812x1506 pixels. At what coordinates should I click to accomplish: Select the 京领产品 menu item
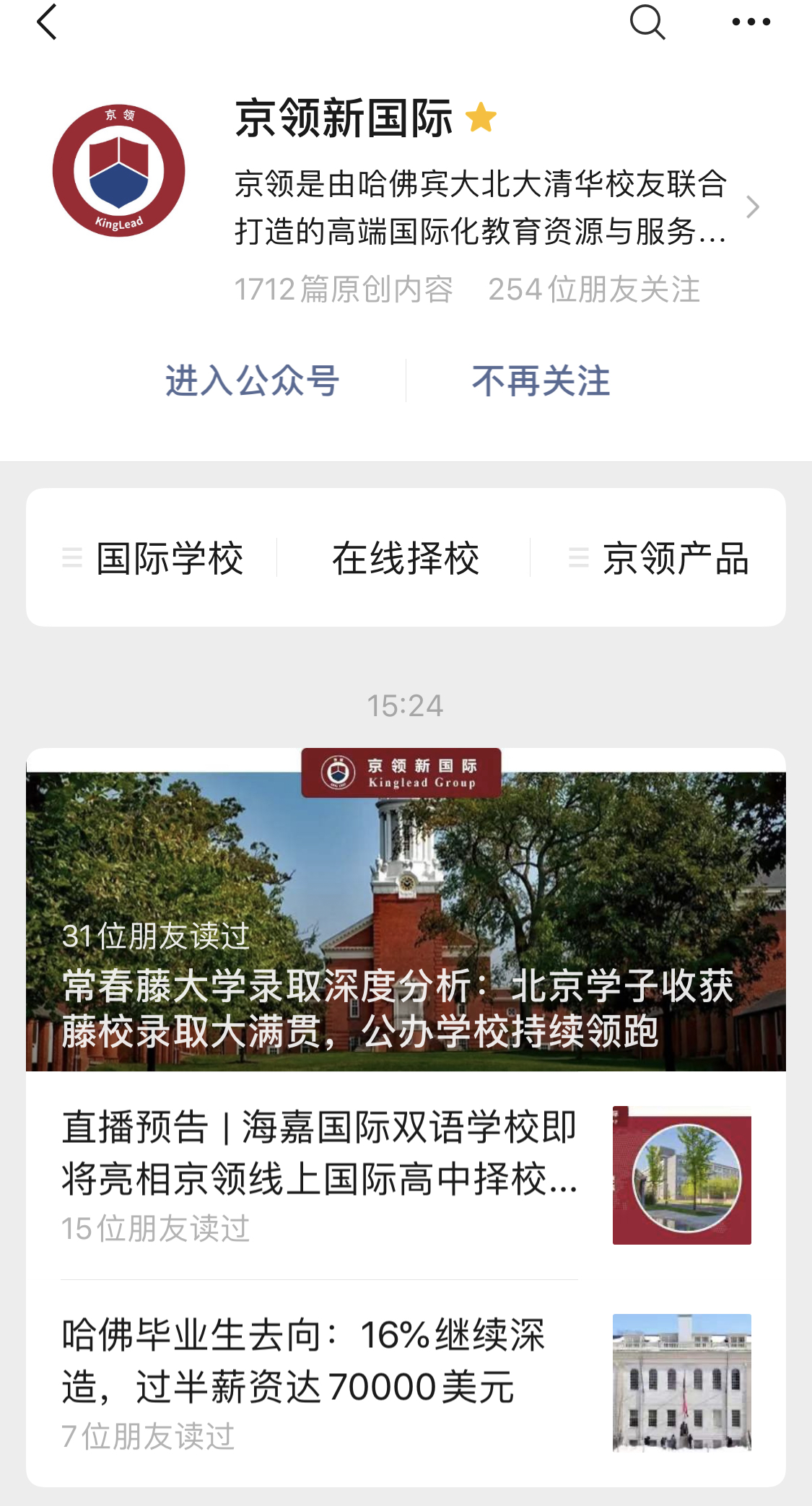click(677, 559)
